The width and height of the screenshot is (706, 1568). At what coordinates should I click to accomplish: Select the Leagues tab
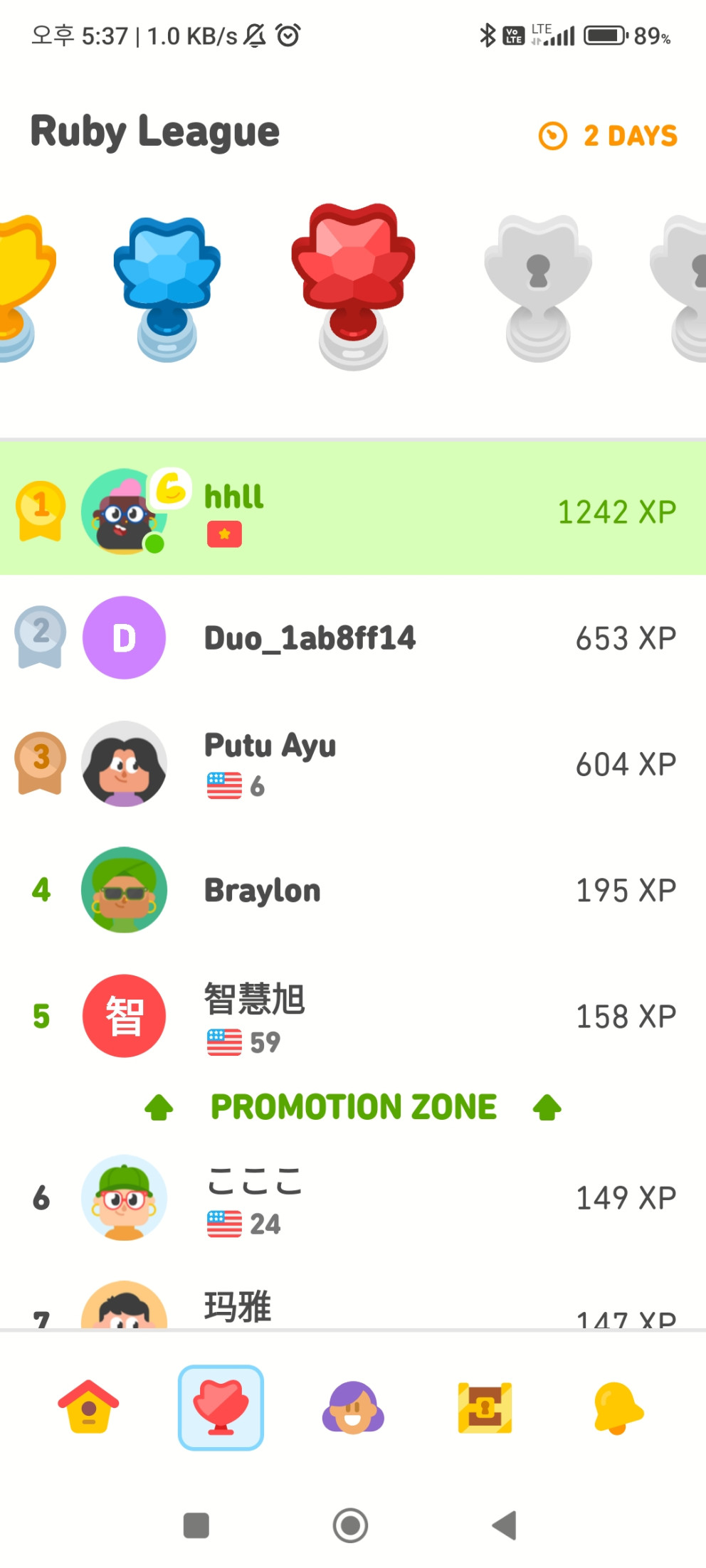tap(221, 1407)
